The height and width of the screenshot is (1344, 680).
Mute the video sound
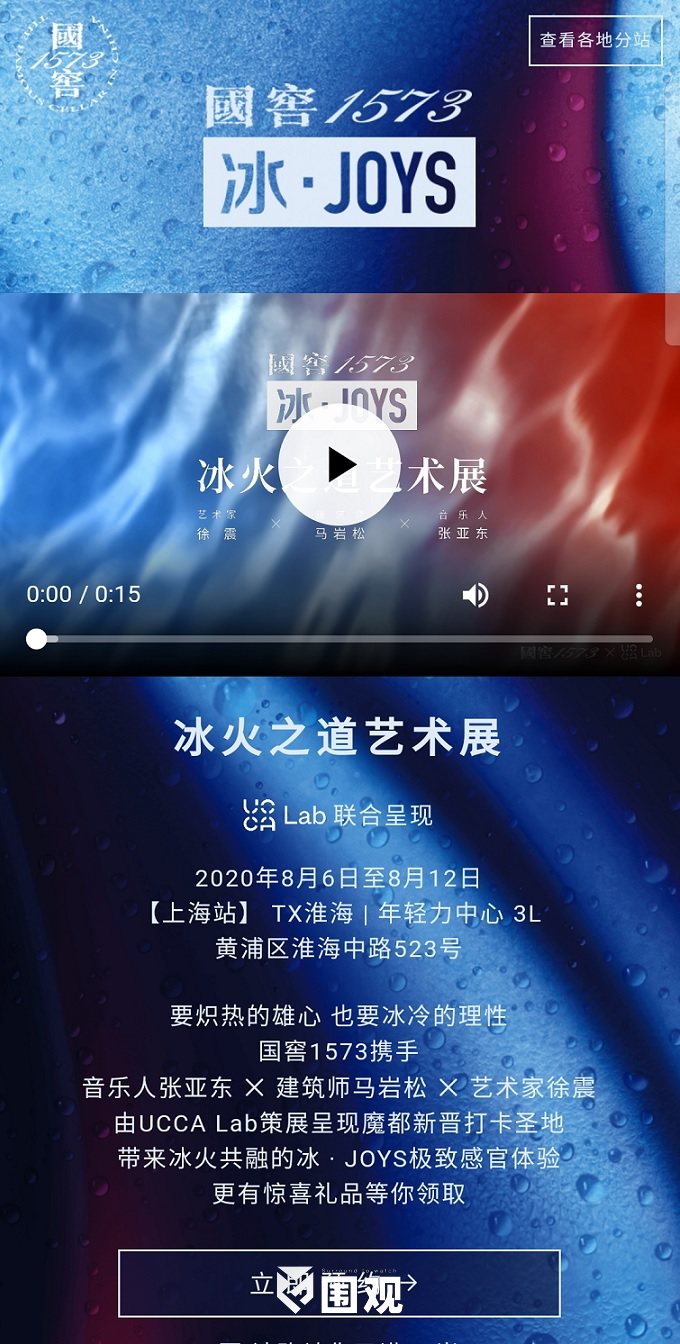pos(475,595)
